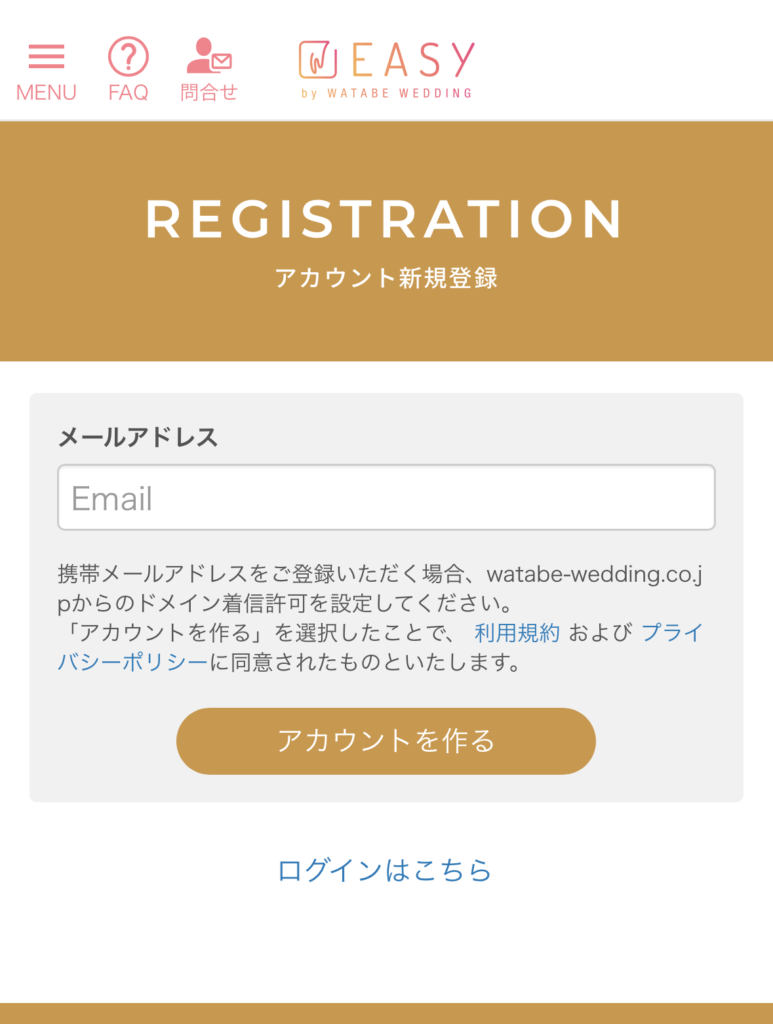Open the FAQ help page
The width and height of the screenshot is (773, 1024).
[128, 70]
